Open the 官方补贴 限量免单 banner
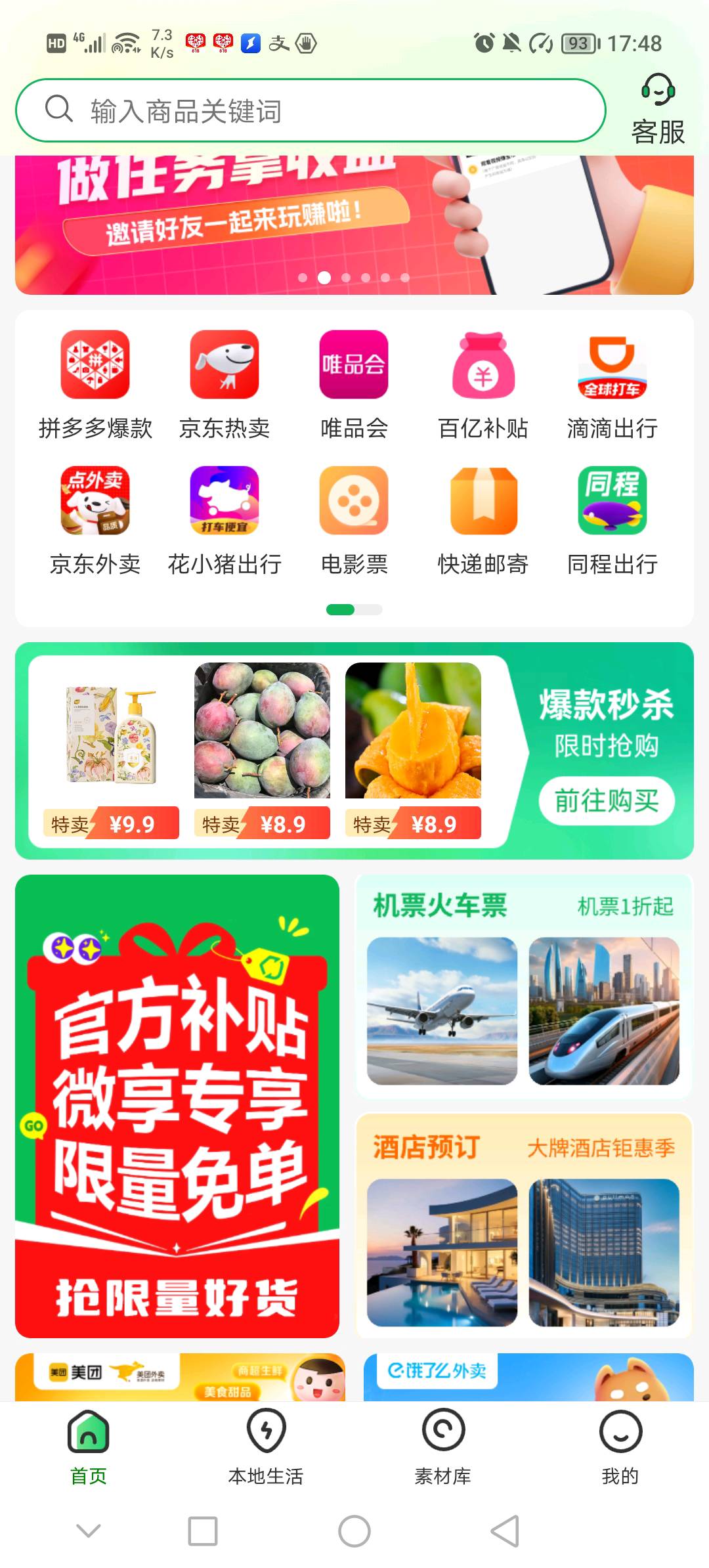709x1568 pixels. tap(177, 1106)
